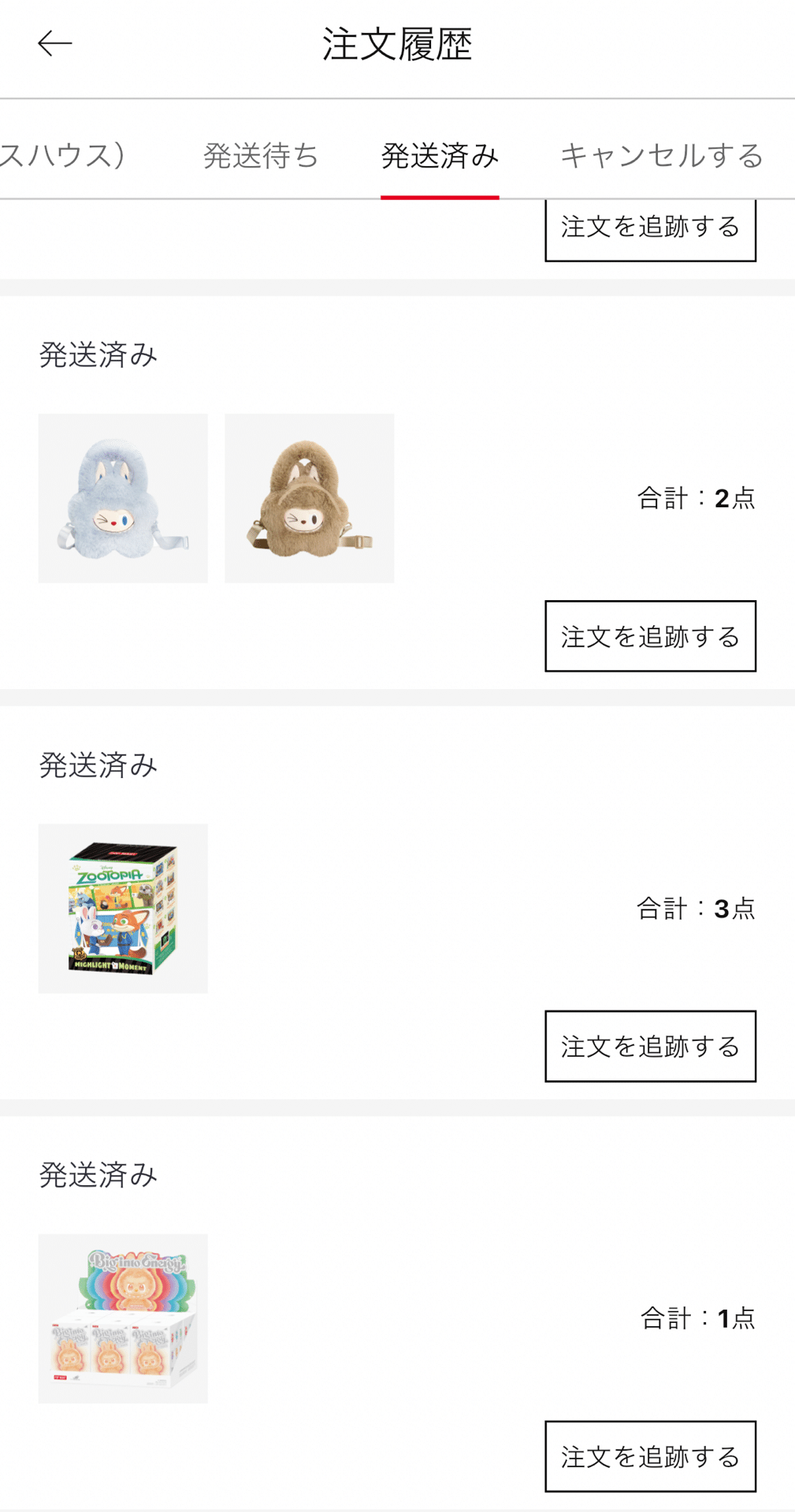Track the Big into Energy order

tap(650, 1457)
